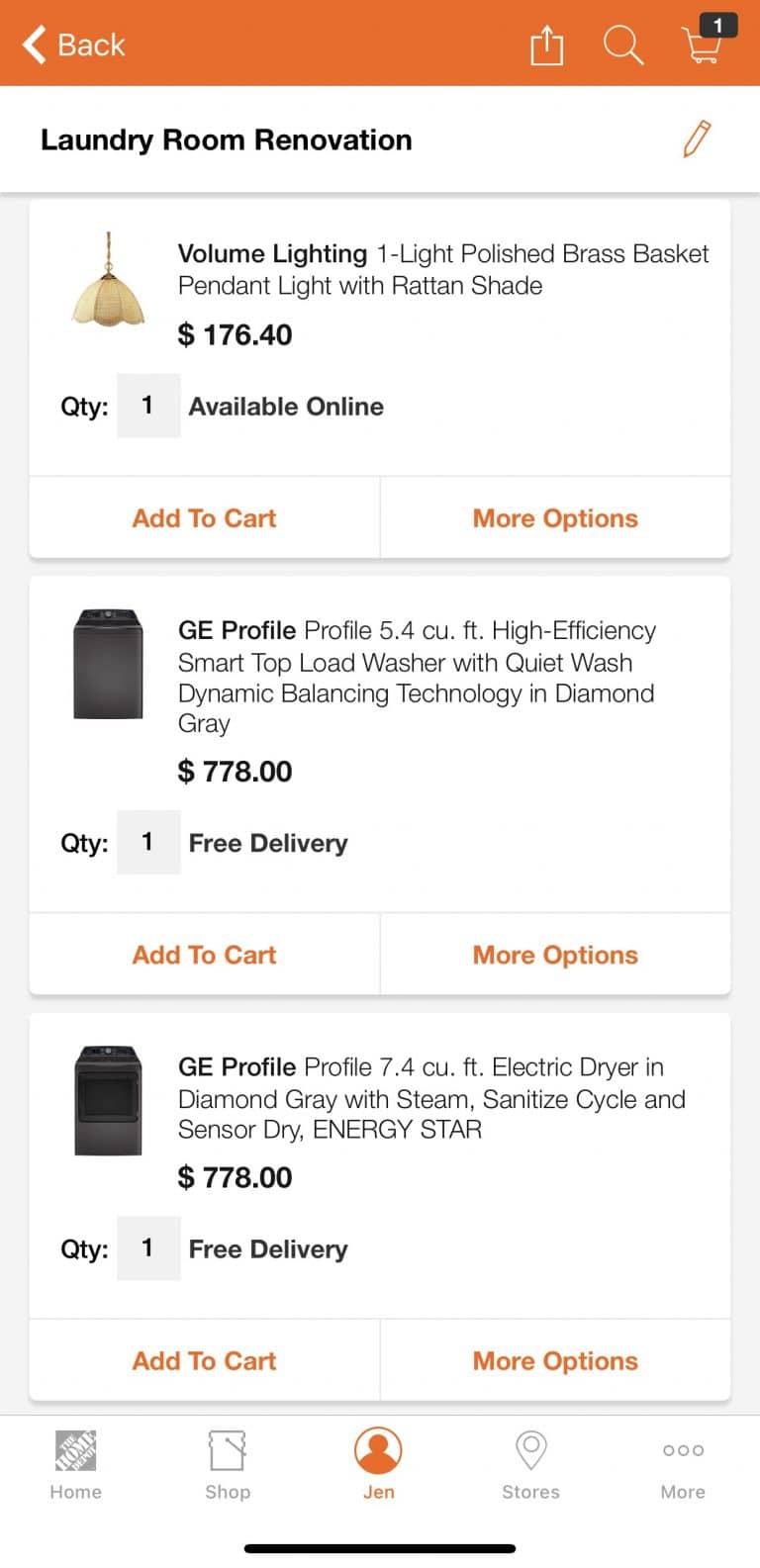
Task: Go back to the previous screen
Action: (x=74, y=45)
